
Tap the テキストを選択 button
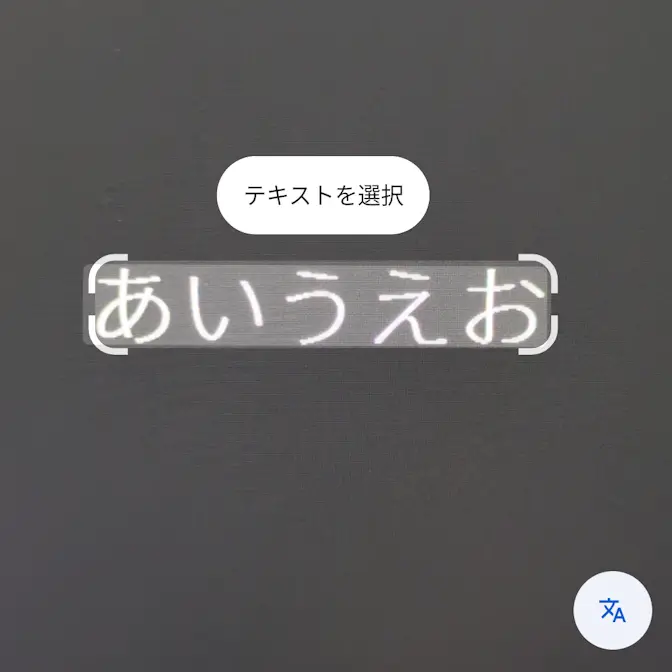[x=323, y=195]
